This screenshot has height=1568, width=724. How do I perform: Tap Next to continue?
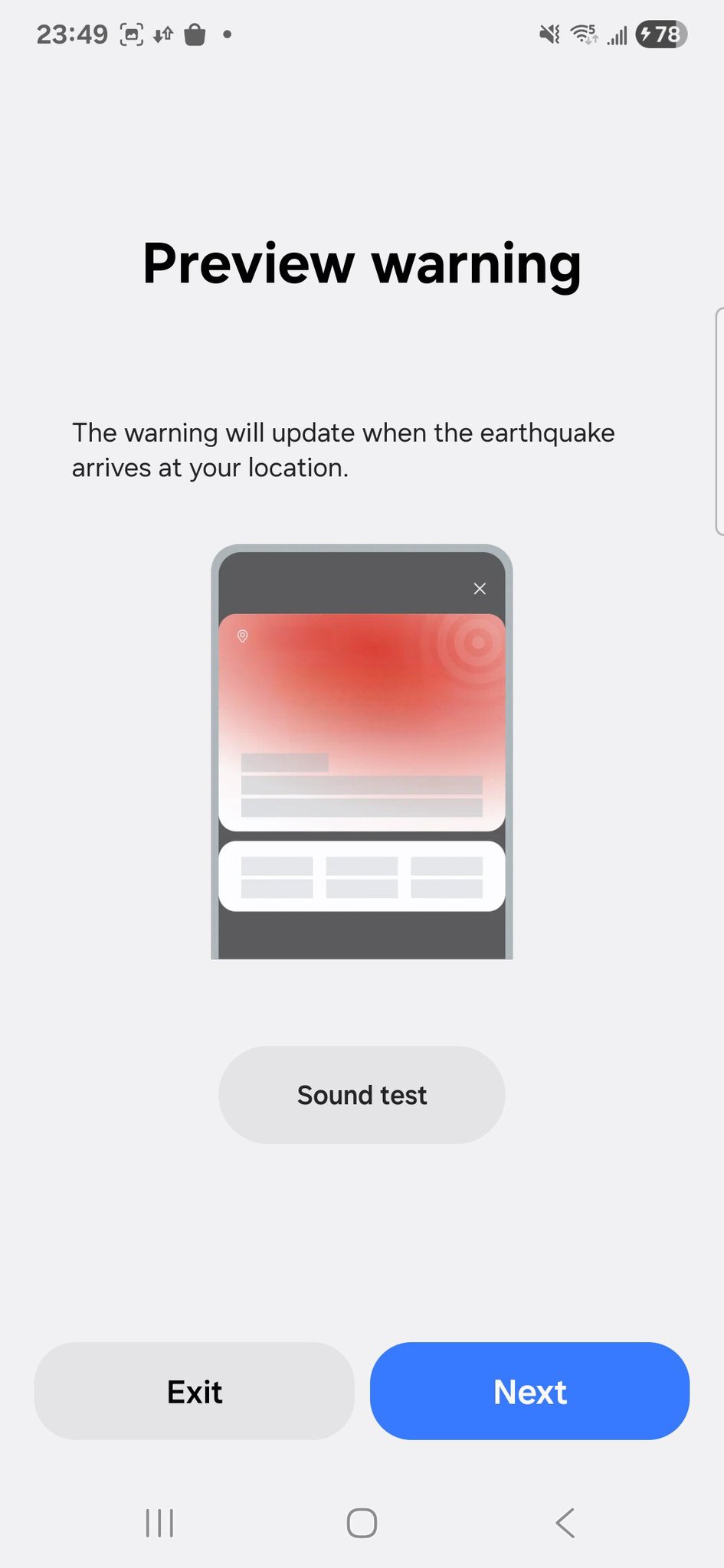pyautogui.click(x=529, y=1391)
